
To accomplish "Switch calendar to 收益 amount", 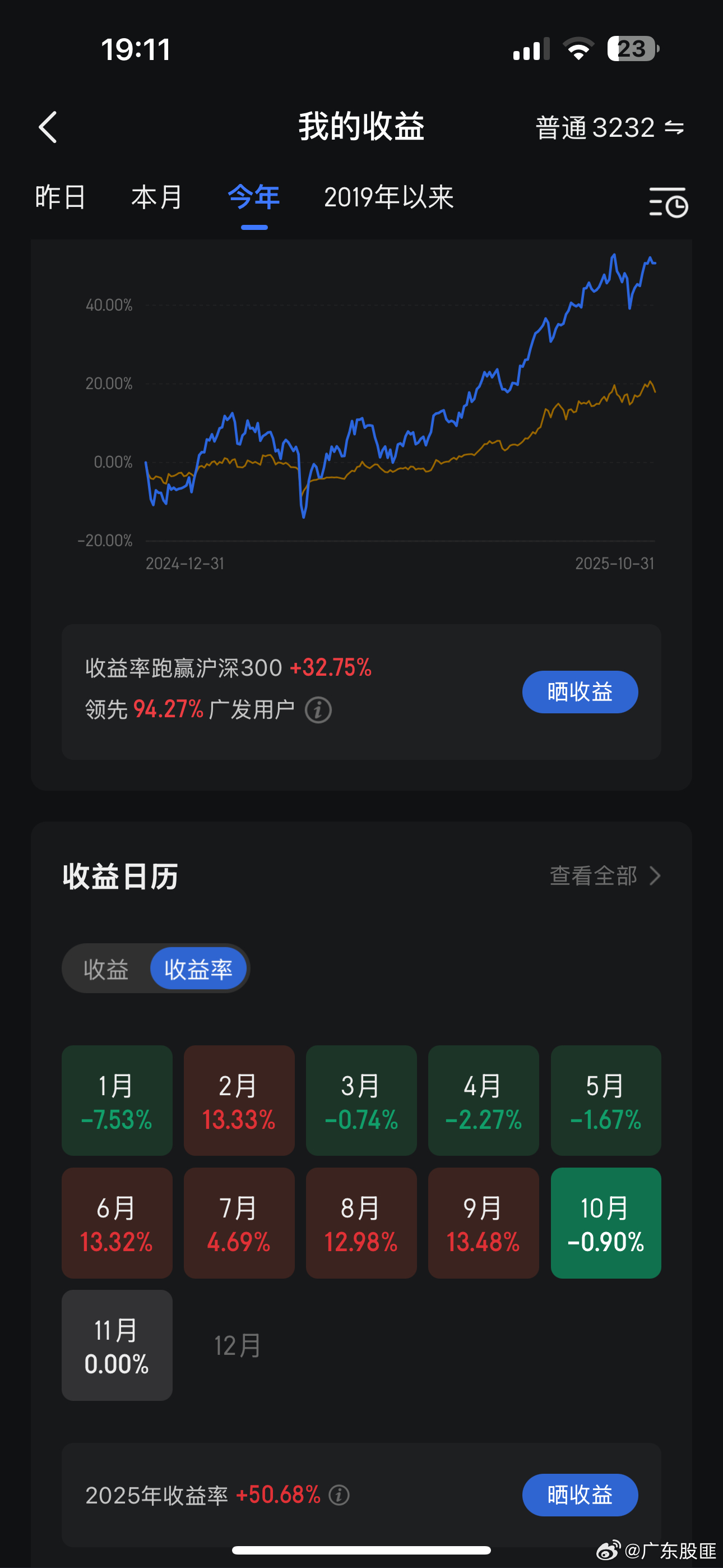I will click(x=106, y=969).
